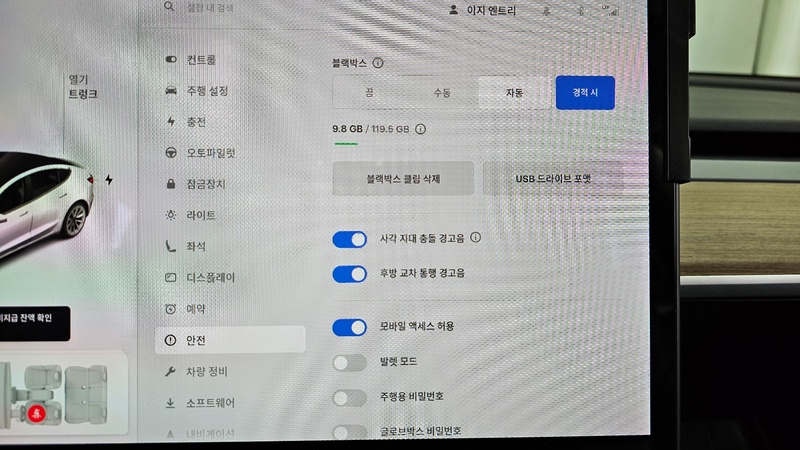Image resolution: width=800 pixels, height=450 pixels.
Task: Open the 컨트롤 settings section
Action: pos(205,60)
